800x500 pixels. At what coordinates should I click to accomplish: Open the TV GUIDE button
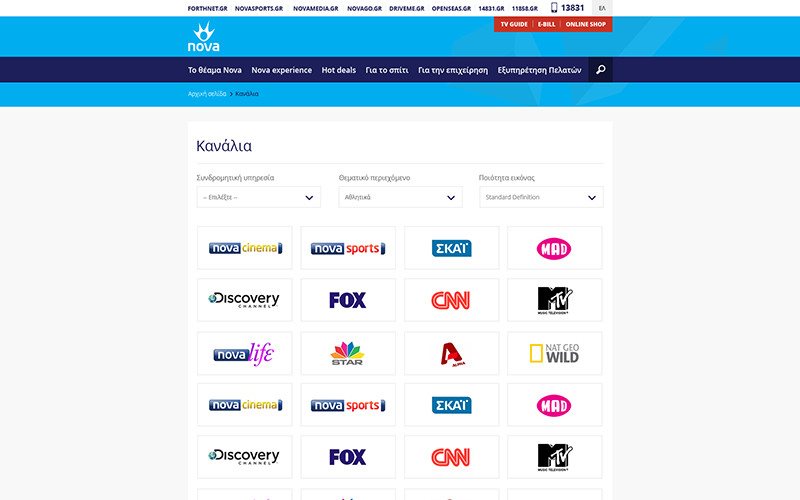pos(514,23)
